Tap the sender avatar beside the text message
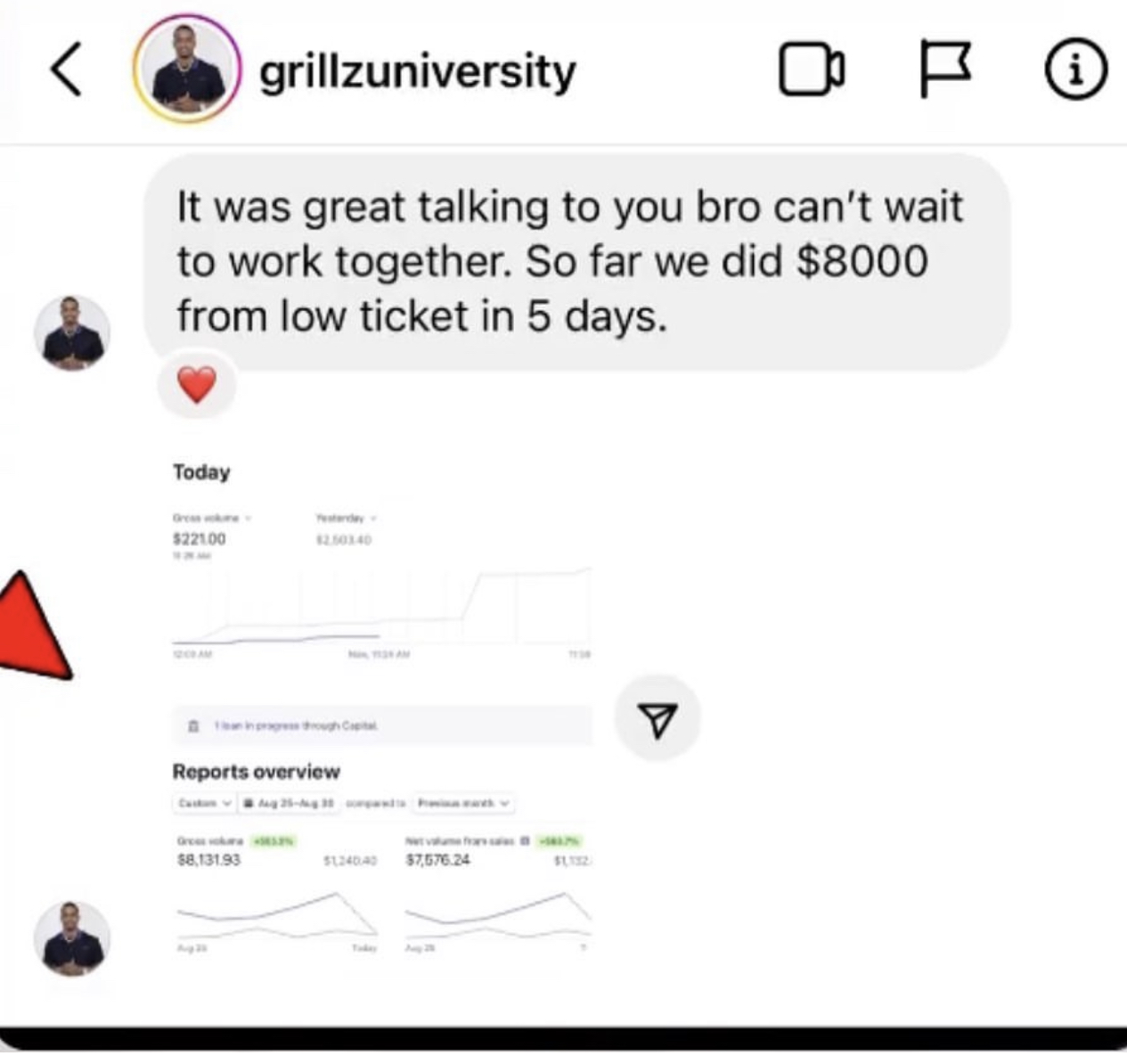 (71, 333)
